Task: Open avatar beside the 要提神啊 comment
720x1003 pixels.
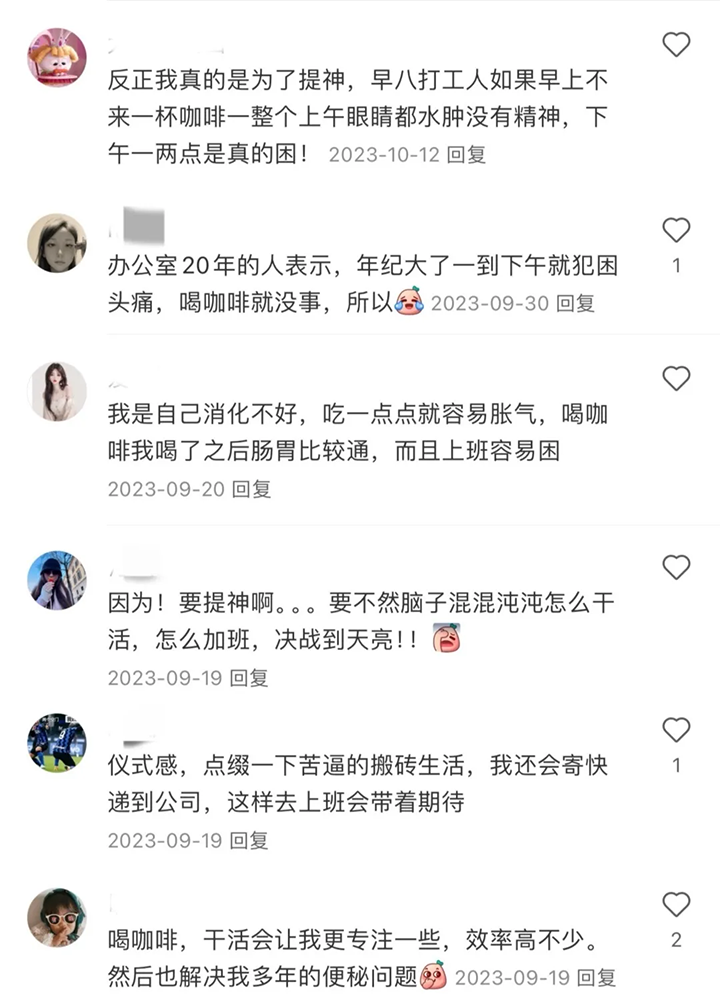Action: click(57, 580)
